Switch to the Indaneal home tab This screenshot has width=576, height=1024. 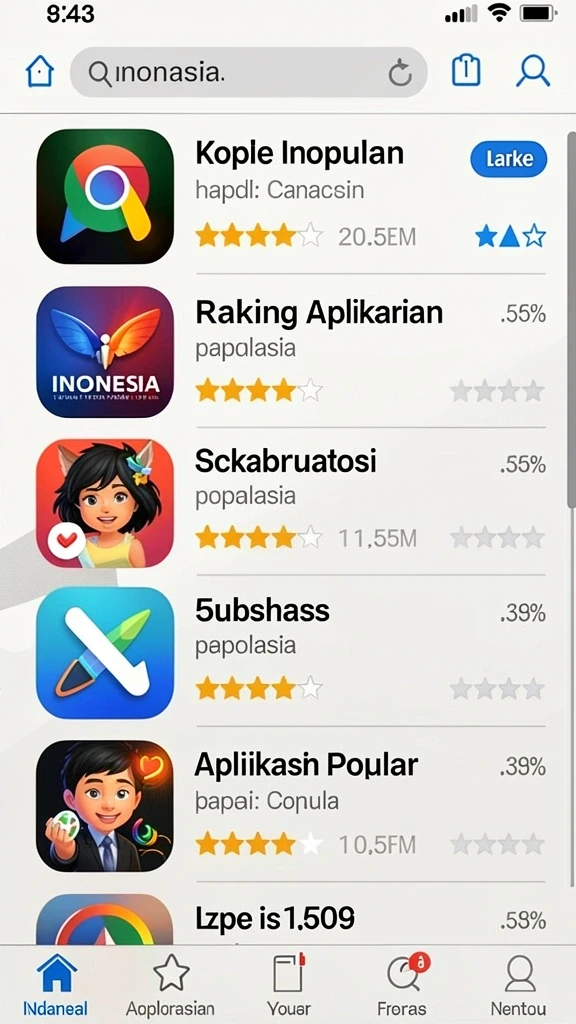pos(56,984)
